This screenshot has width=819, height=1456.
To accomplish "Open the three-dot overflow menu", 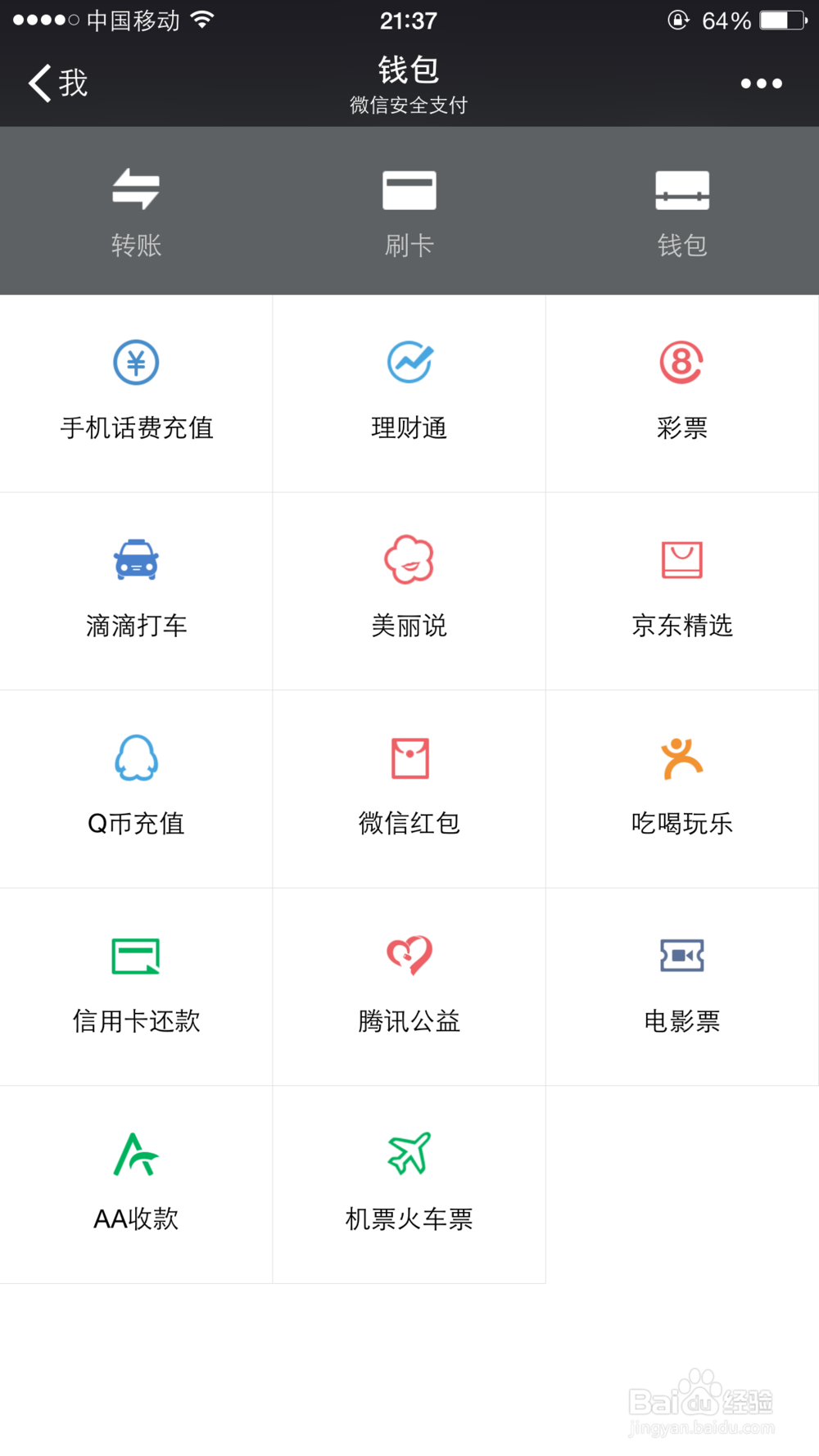I will point(761,84).
